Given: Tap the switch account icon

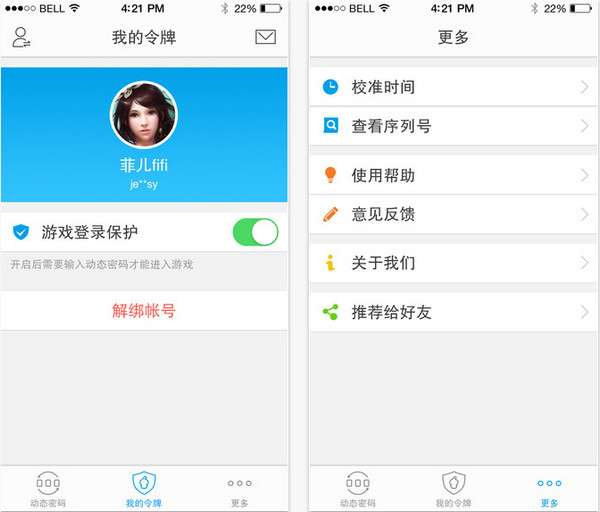Looking at the screenshot, I should click(x=20, y=38).
